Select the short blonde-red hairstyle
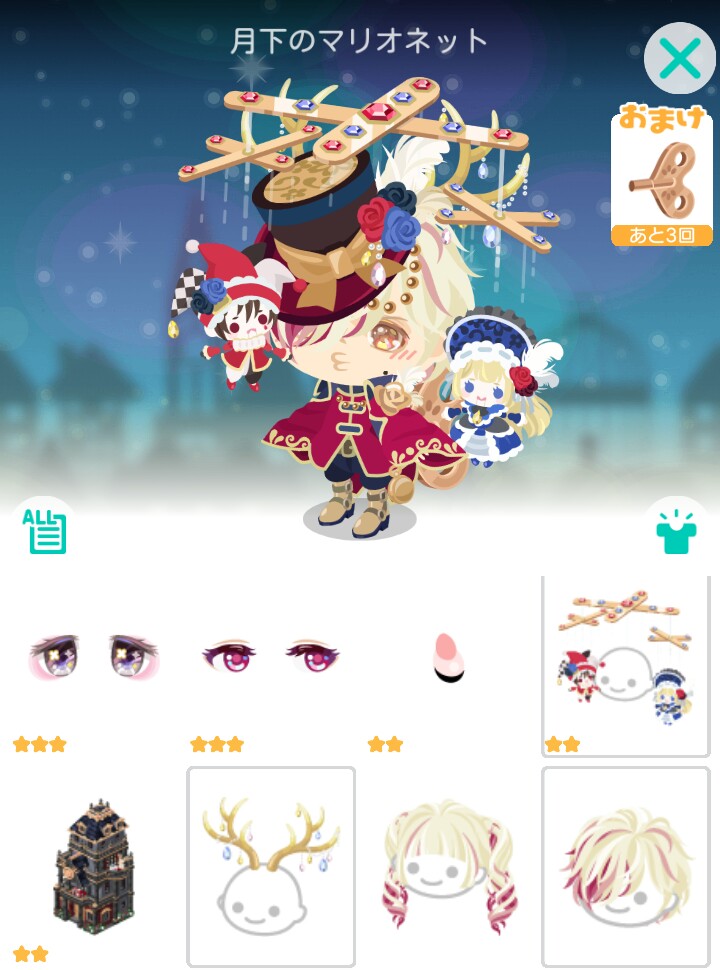 pos(625,865)
